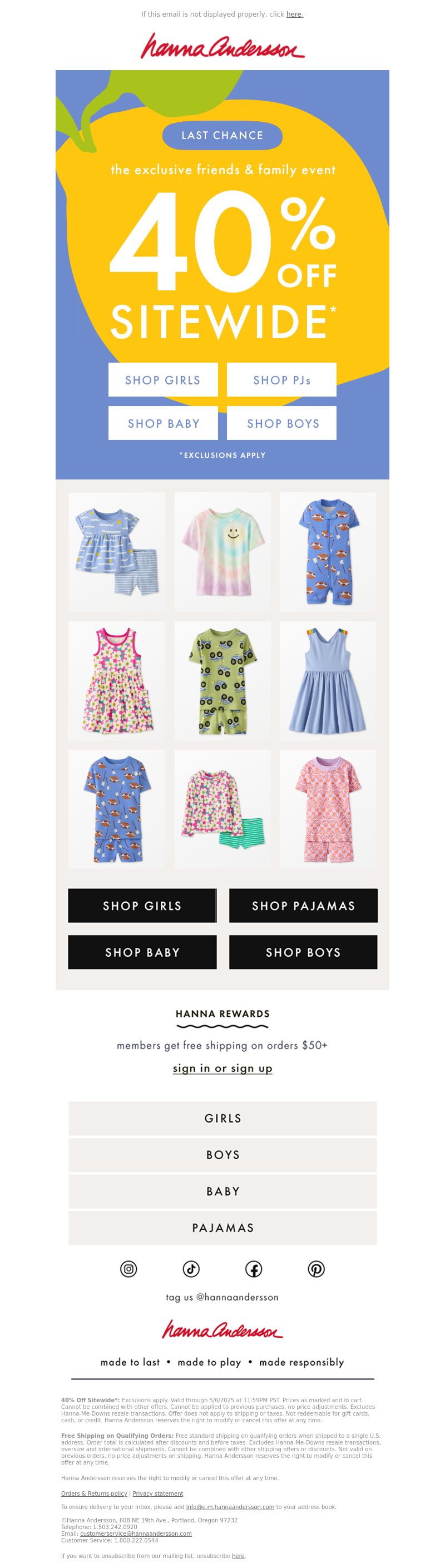Viewport: 445px width, 1568px height.
Task: Select the white SHOP BOYS button
Action: 281,423
